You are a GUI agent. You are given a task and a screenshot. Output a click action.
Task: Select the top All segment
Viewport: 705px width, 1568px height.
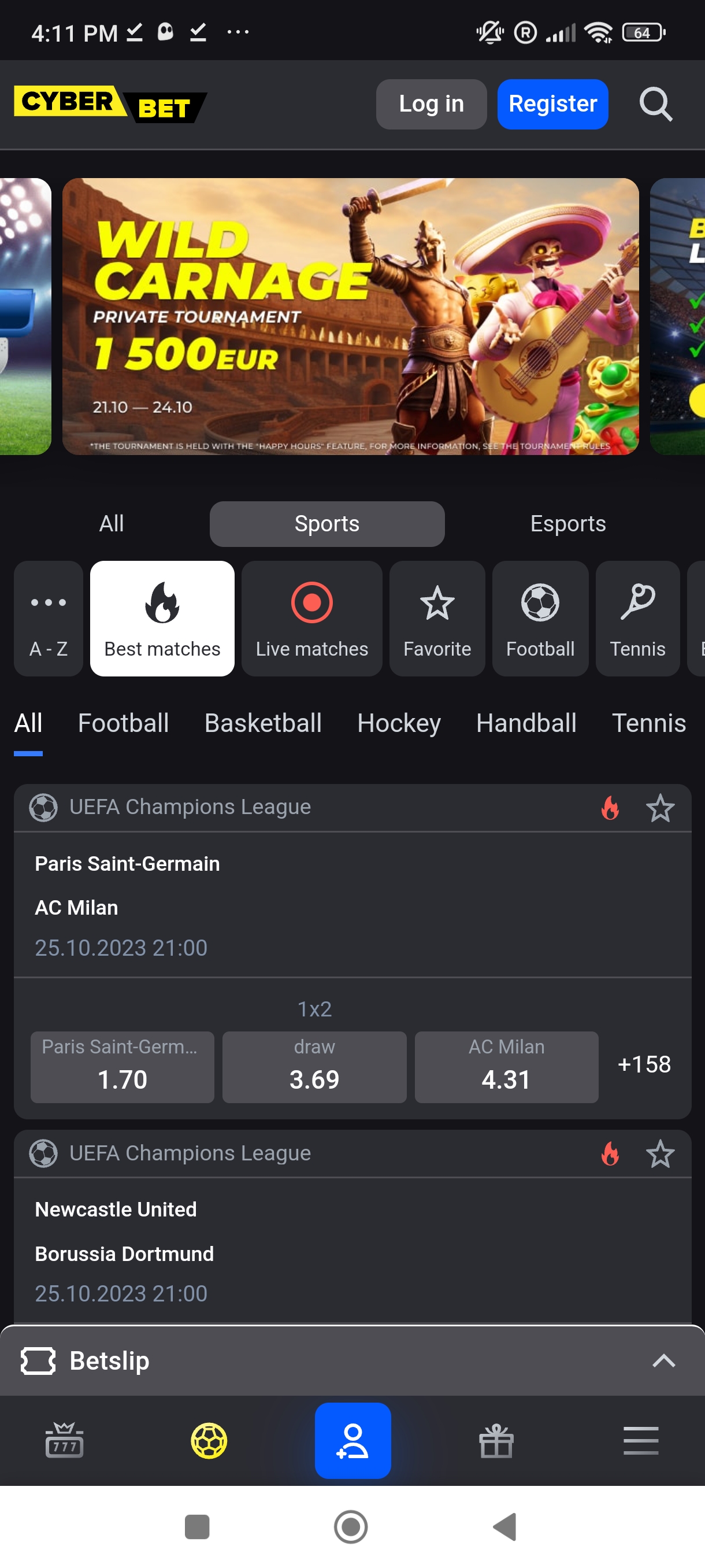[x=112, y=523]
